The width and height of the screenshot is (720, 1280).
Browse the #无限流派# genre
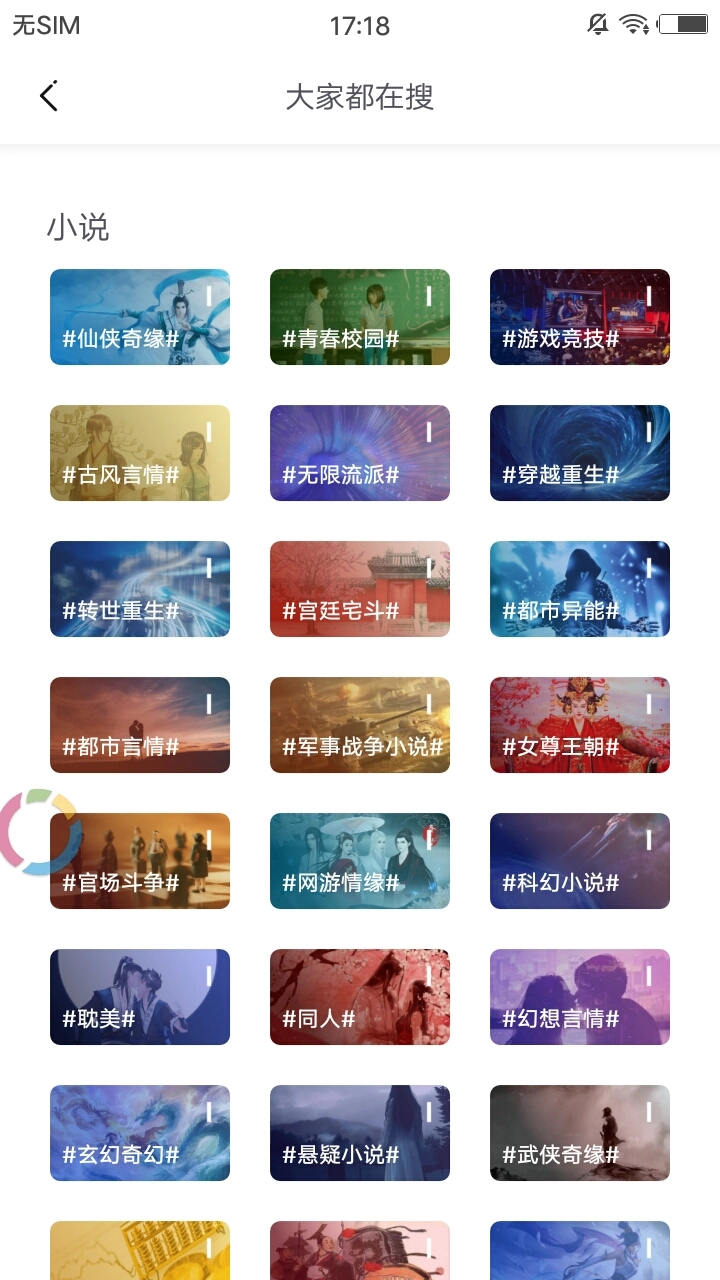359,452
